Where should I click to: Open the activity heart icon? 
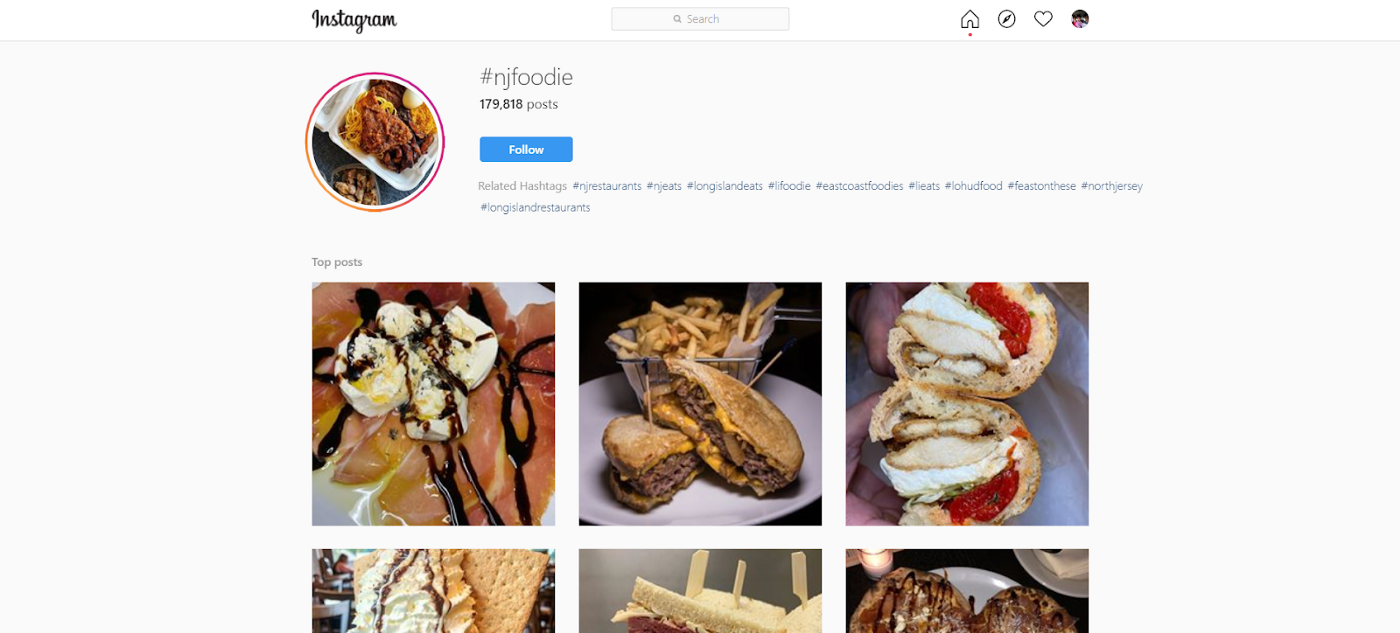click(1043, 19)
